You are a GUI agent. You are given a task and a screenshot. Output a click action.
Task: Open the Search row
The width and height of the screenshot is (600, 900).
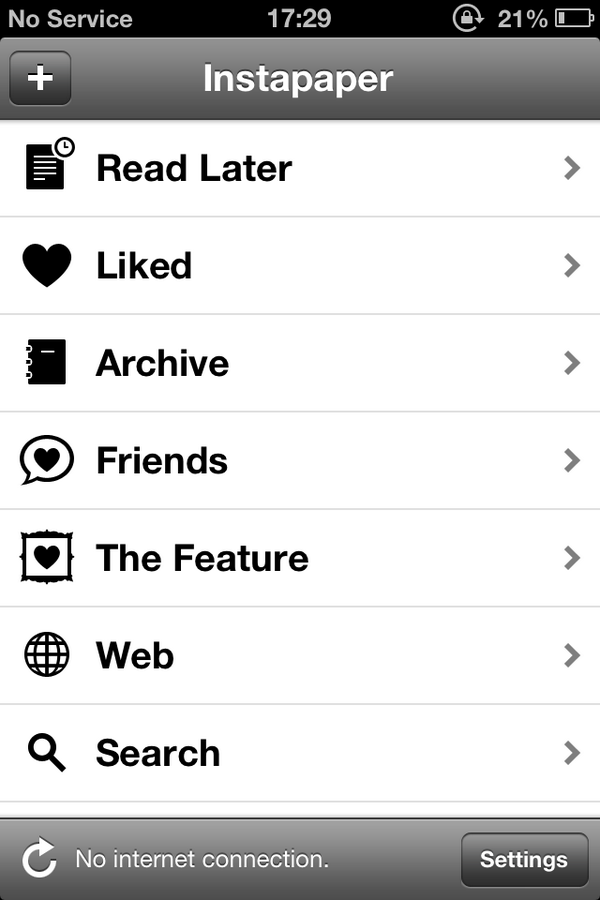point(300,753)
